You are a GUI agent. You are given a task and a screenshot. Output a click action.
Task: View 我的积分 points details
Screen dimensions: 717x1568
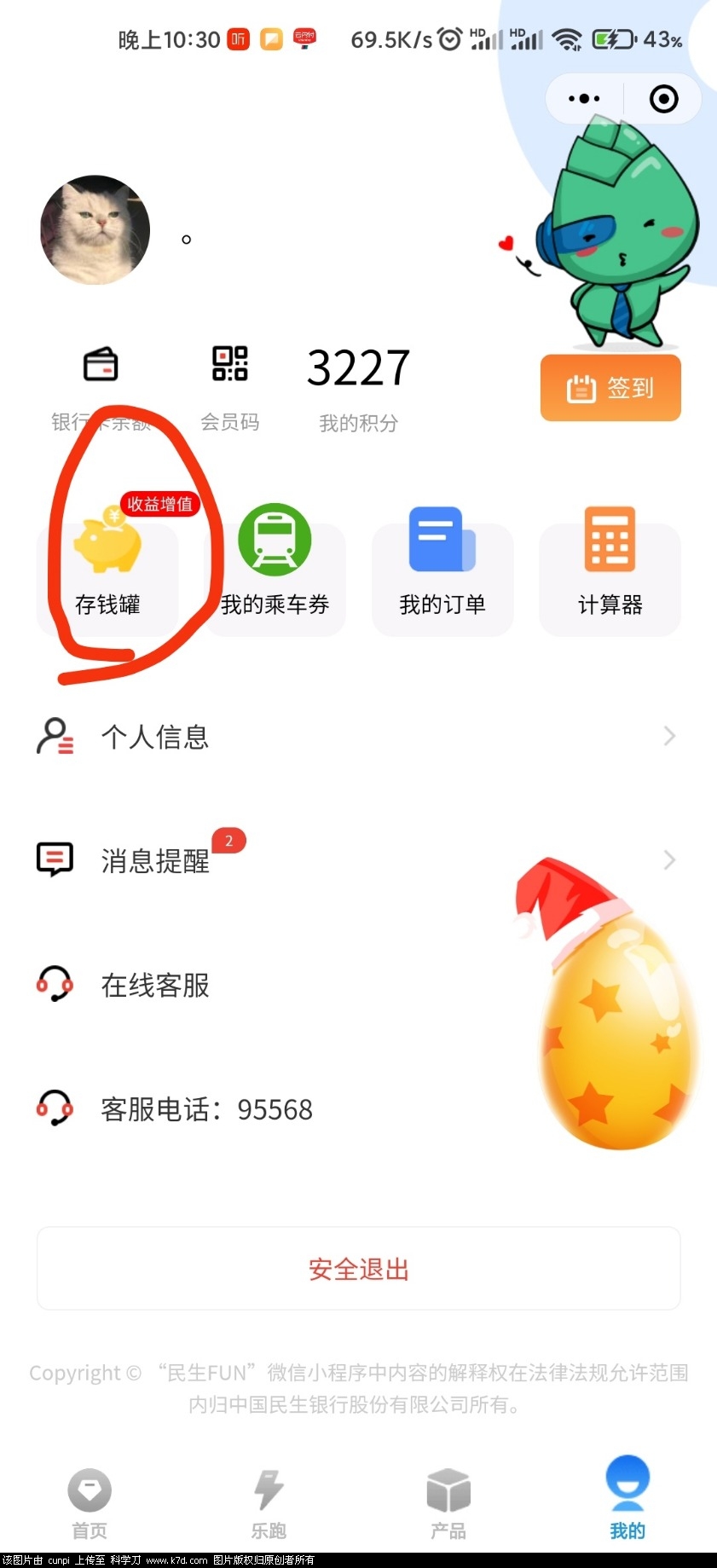click(358, 385)
